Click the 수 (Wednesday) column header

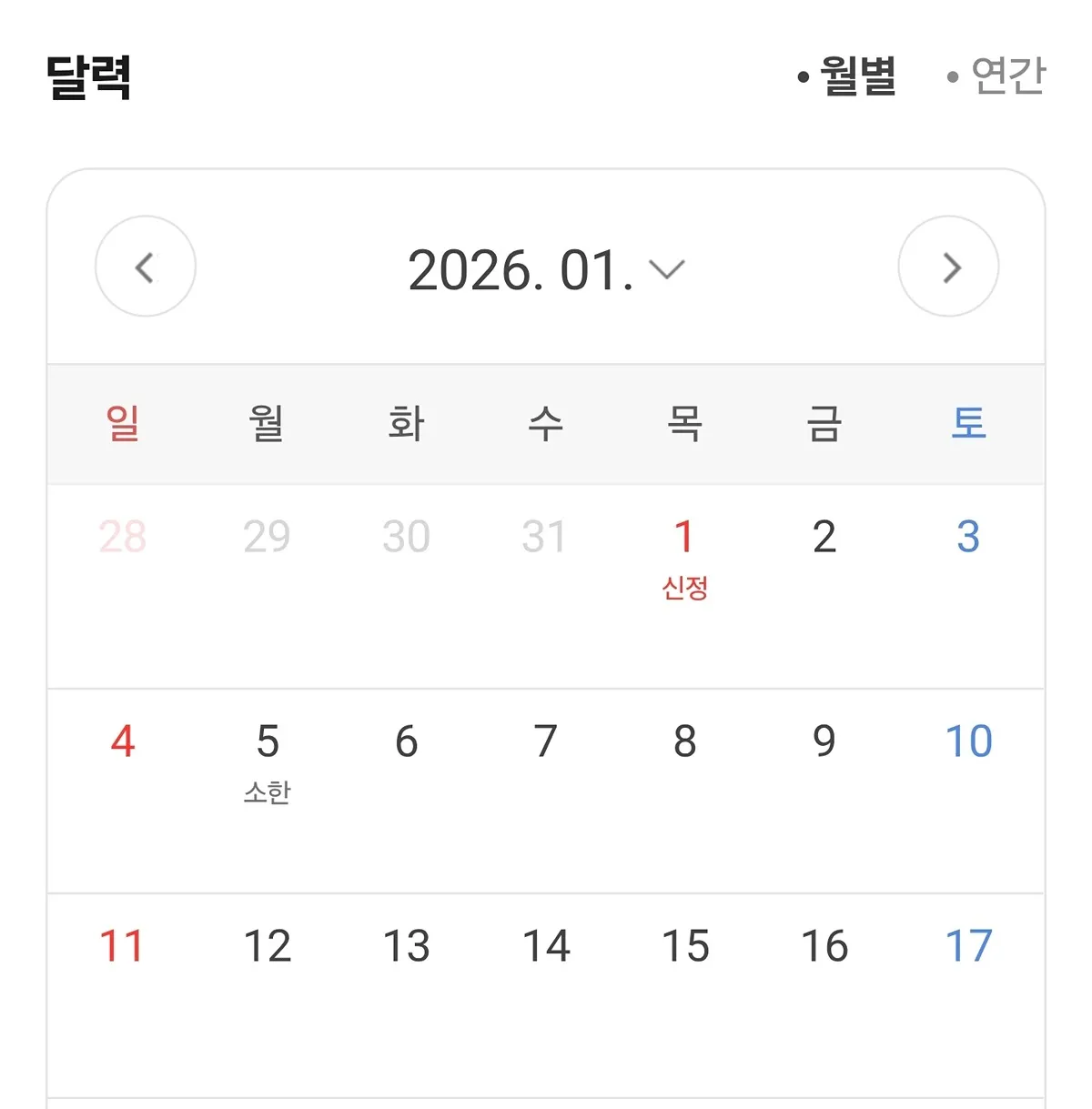(544, 423)
